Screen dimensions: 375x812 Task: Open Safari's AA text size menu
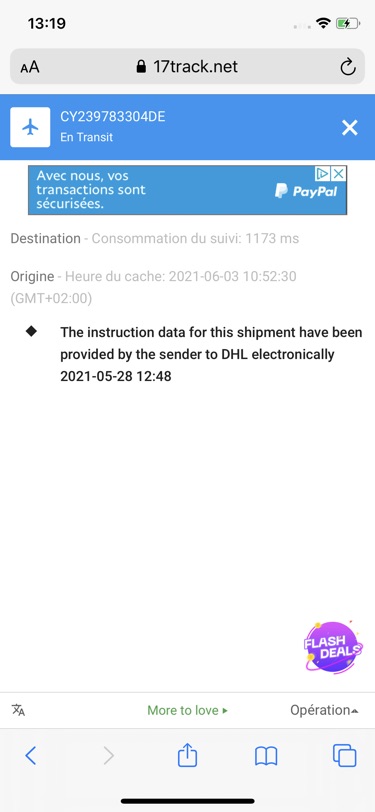(x=30, y=67)
